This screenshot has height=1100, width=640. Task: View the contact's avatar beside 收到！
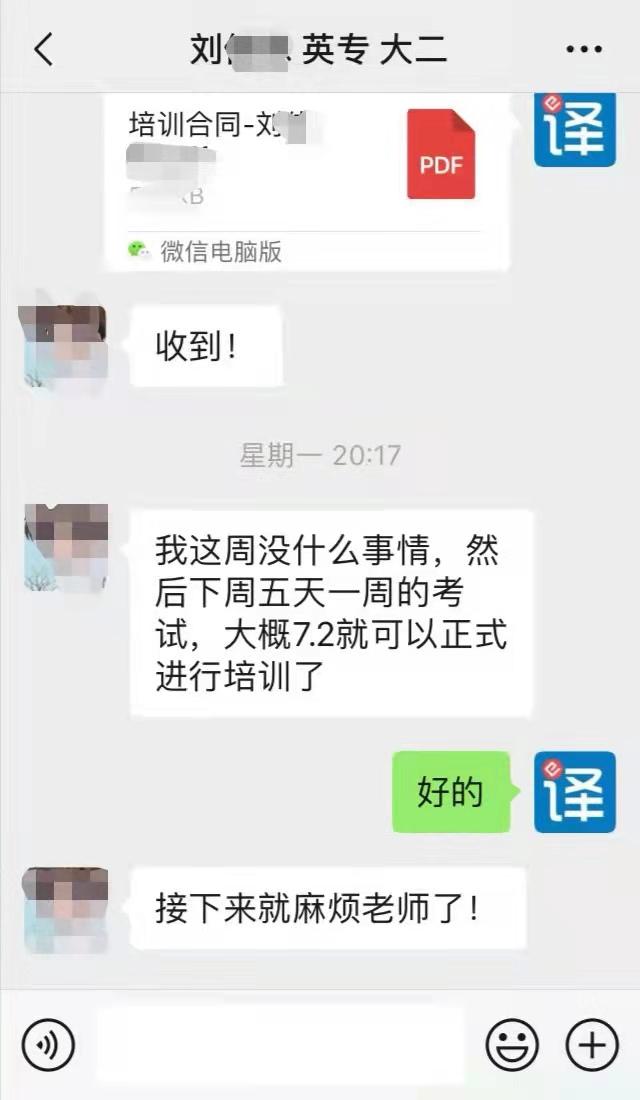(64, 346)
